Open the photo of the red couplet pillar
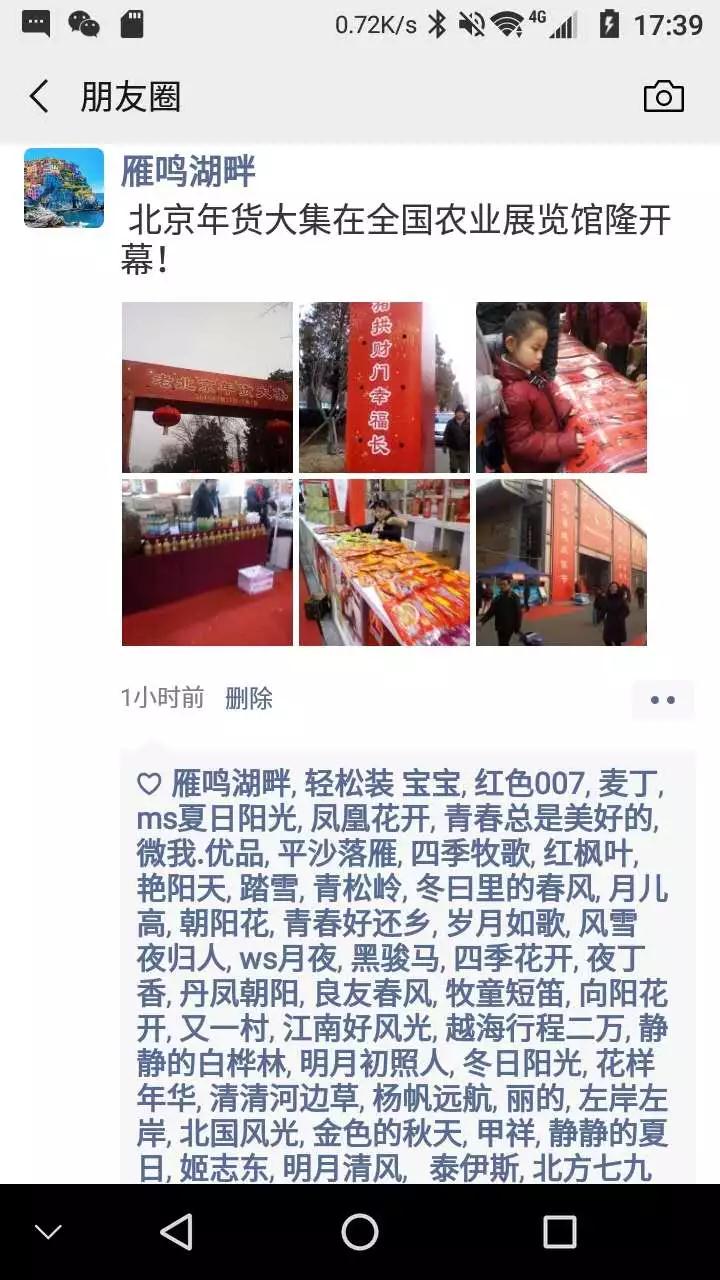 click(384, 387)
